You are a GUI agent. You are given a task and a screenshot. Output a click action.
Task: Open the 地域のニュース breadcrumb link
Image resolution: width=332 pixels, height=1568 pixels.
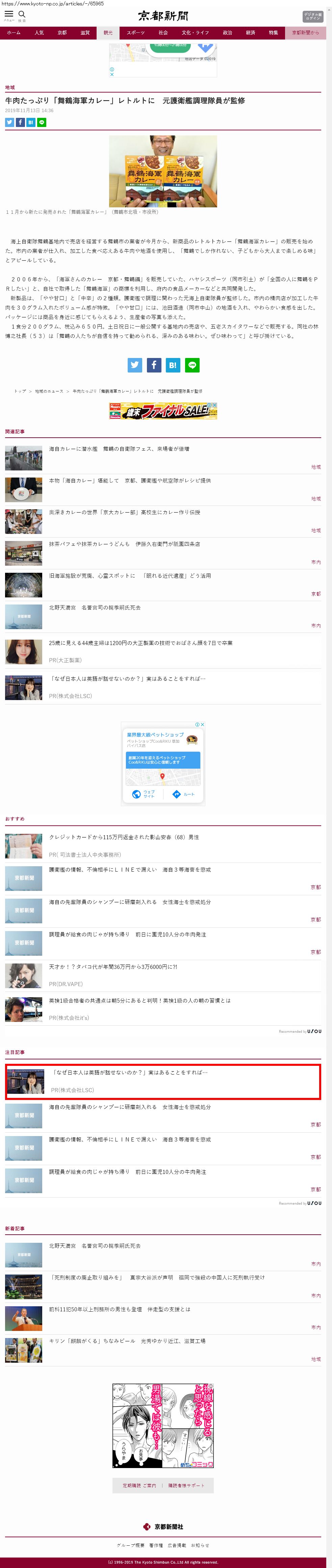49,391
